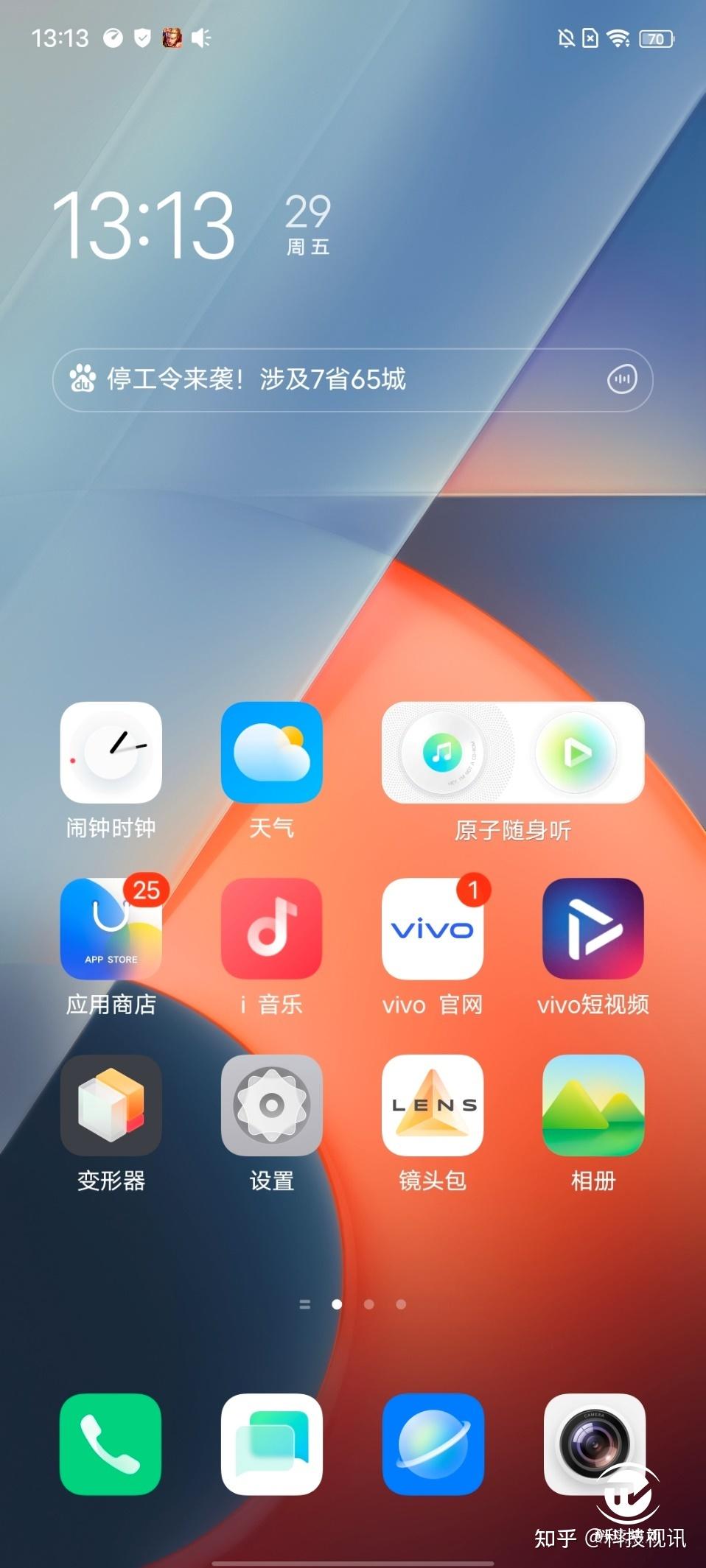This screenshot has height=1568, width=706.
Task: Open the 天气 weather app
Action: click(271, 752)
